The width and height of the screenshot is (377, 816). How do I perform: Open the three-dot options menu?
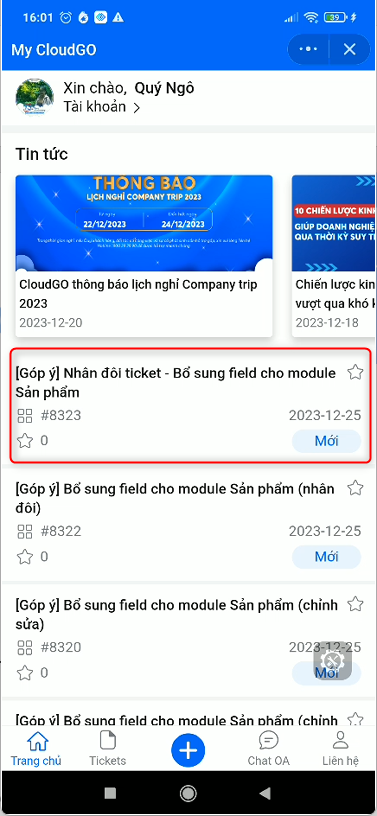coord(309,49)
